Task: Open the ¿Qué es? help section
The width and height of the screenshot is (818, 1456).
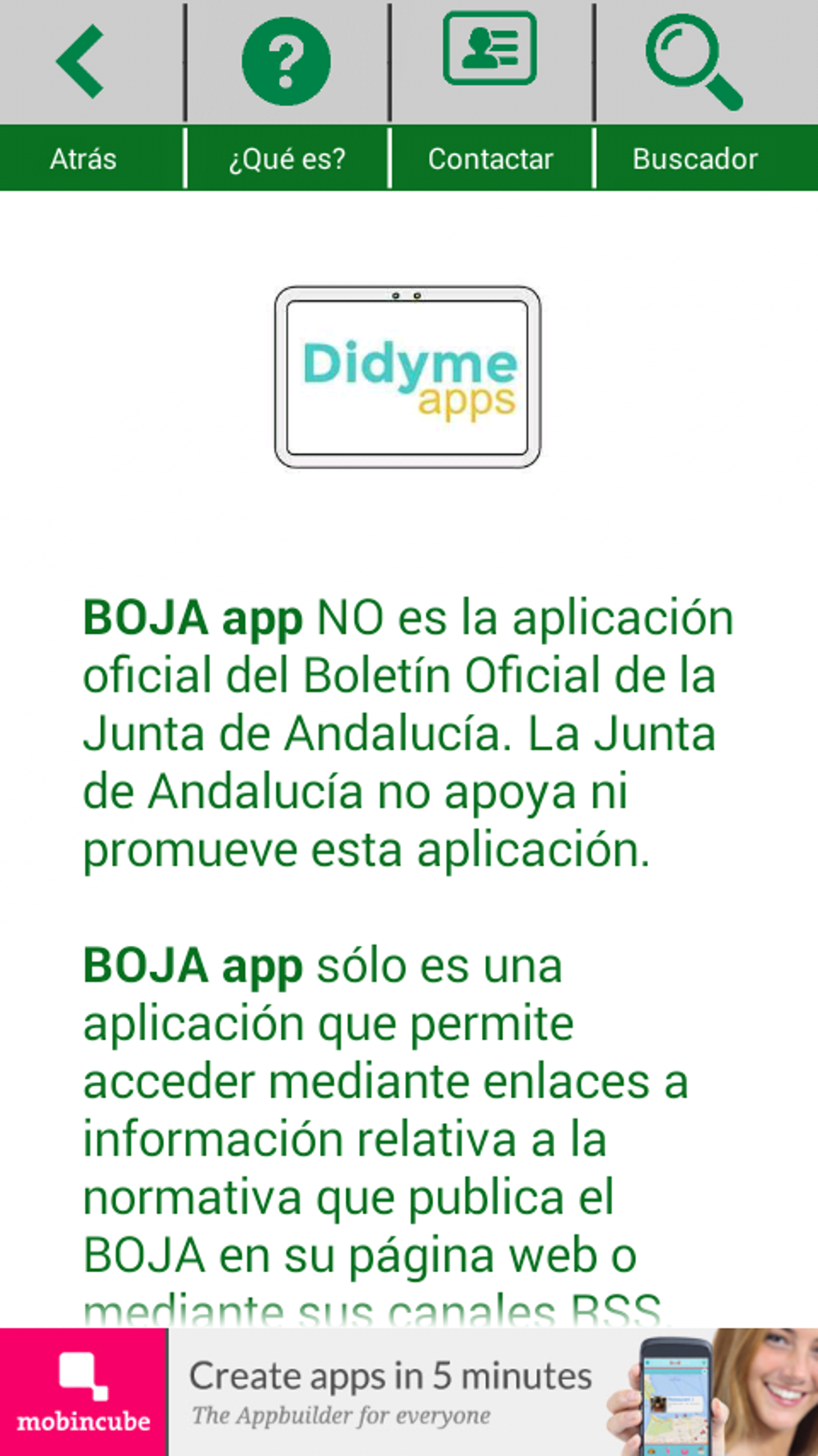Action: [287, 95]
